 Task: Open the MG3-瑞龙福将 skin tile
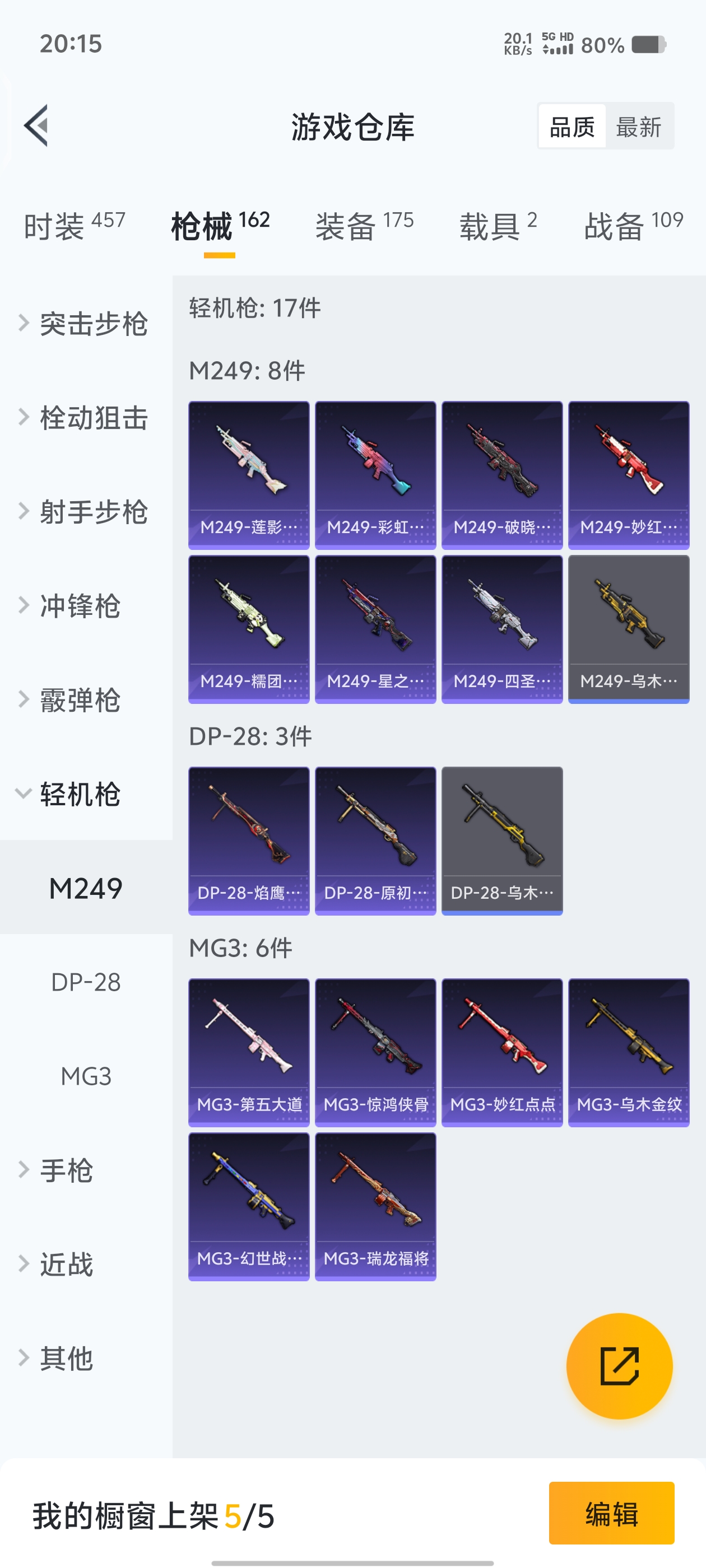coord(375,1206)
